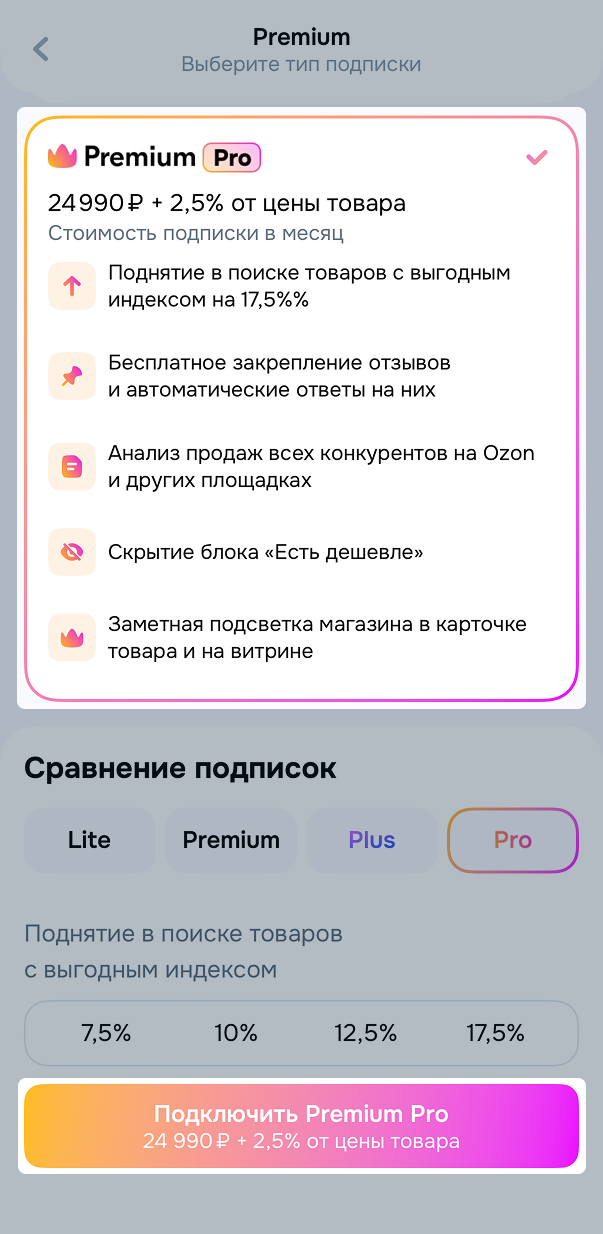Go back using the top arrow
Screen dimensions: 603x1234
click(x=41, y=49)
